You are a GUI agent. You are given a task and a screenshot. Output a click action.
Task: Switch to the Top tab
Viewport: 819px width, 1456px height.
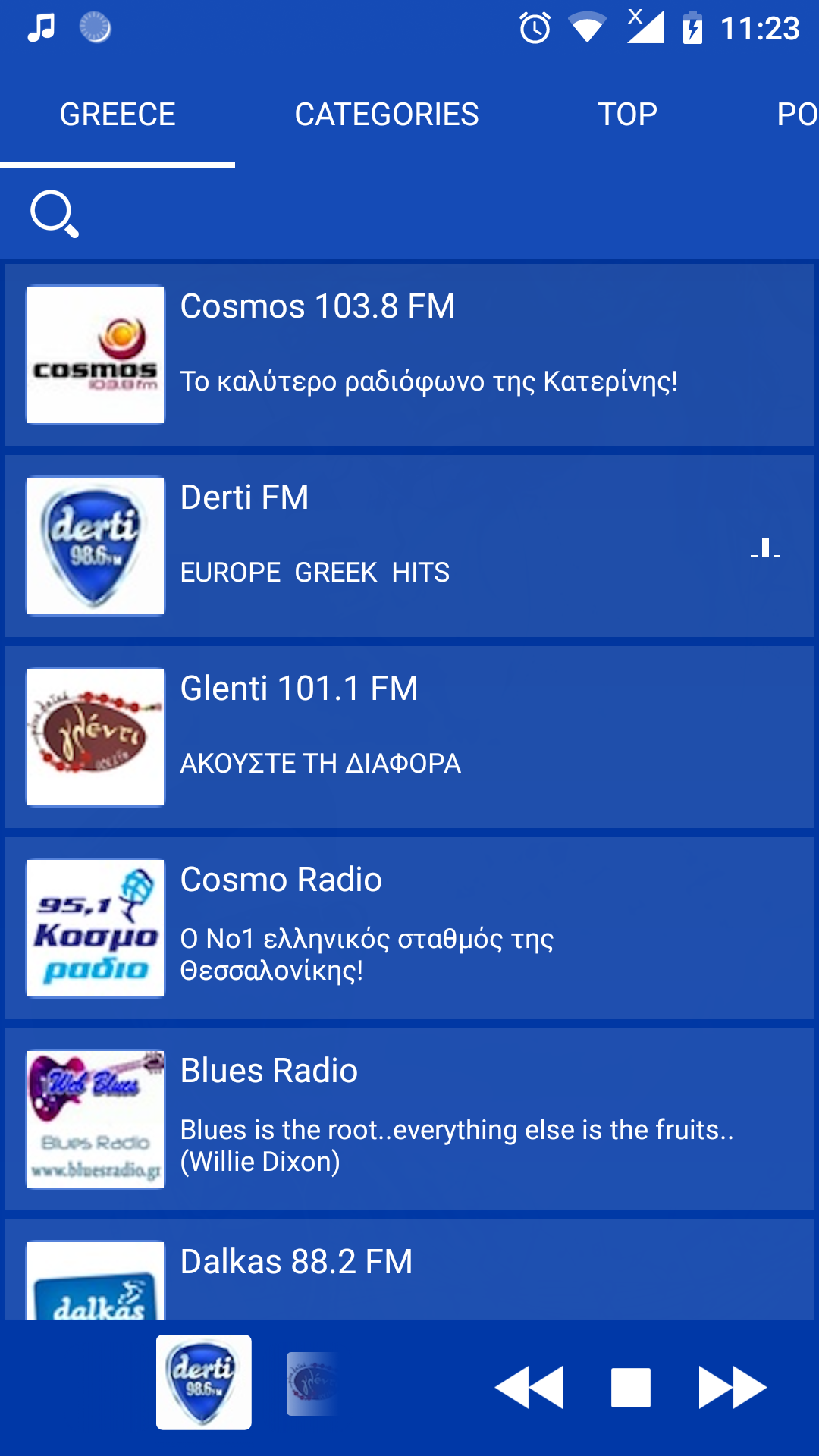click(627, 115)
